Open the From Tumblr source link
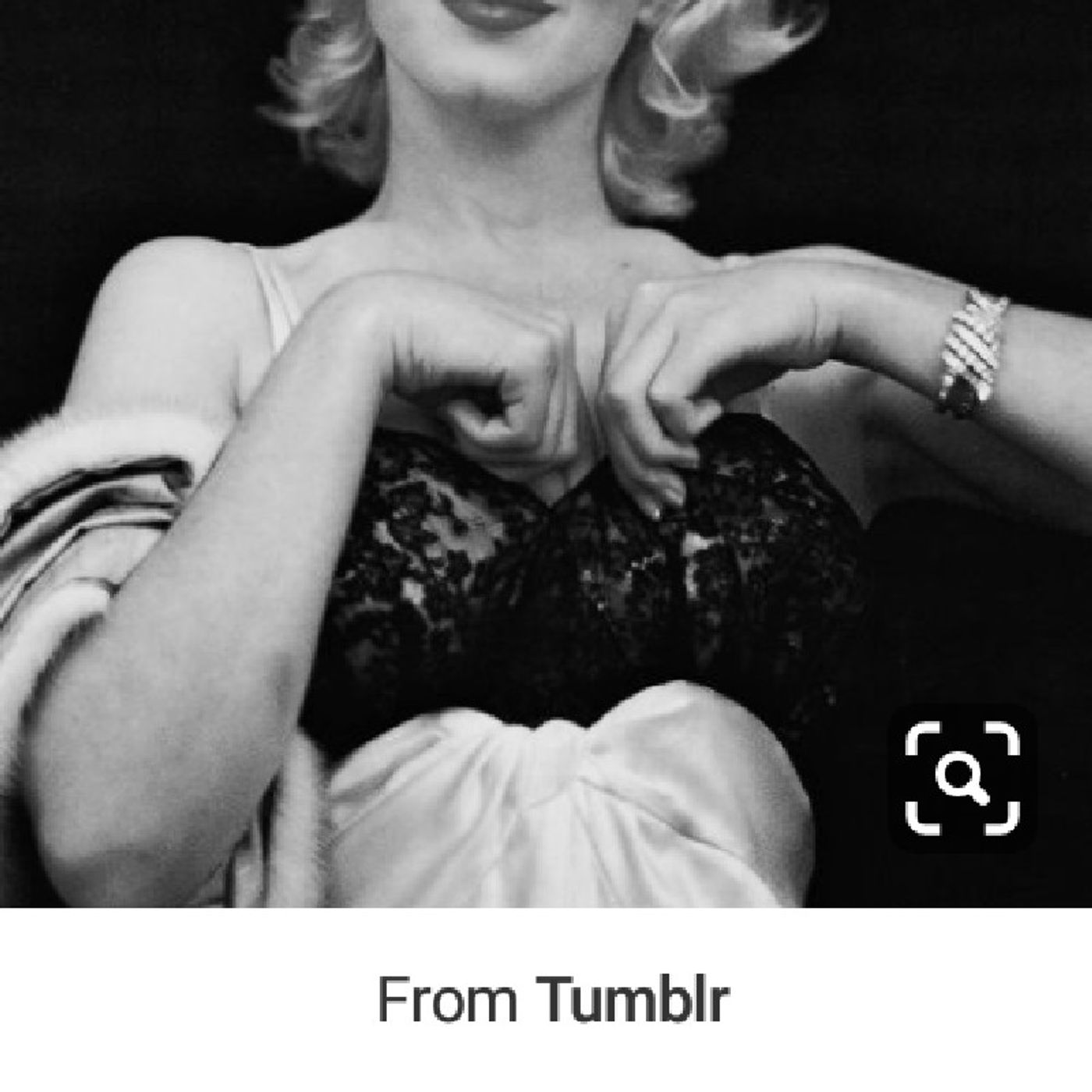 point(553,999)
